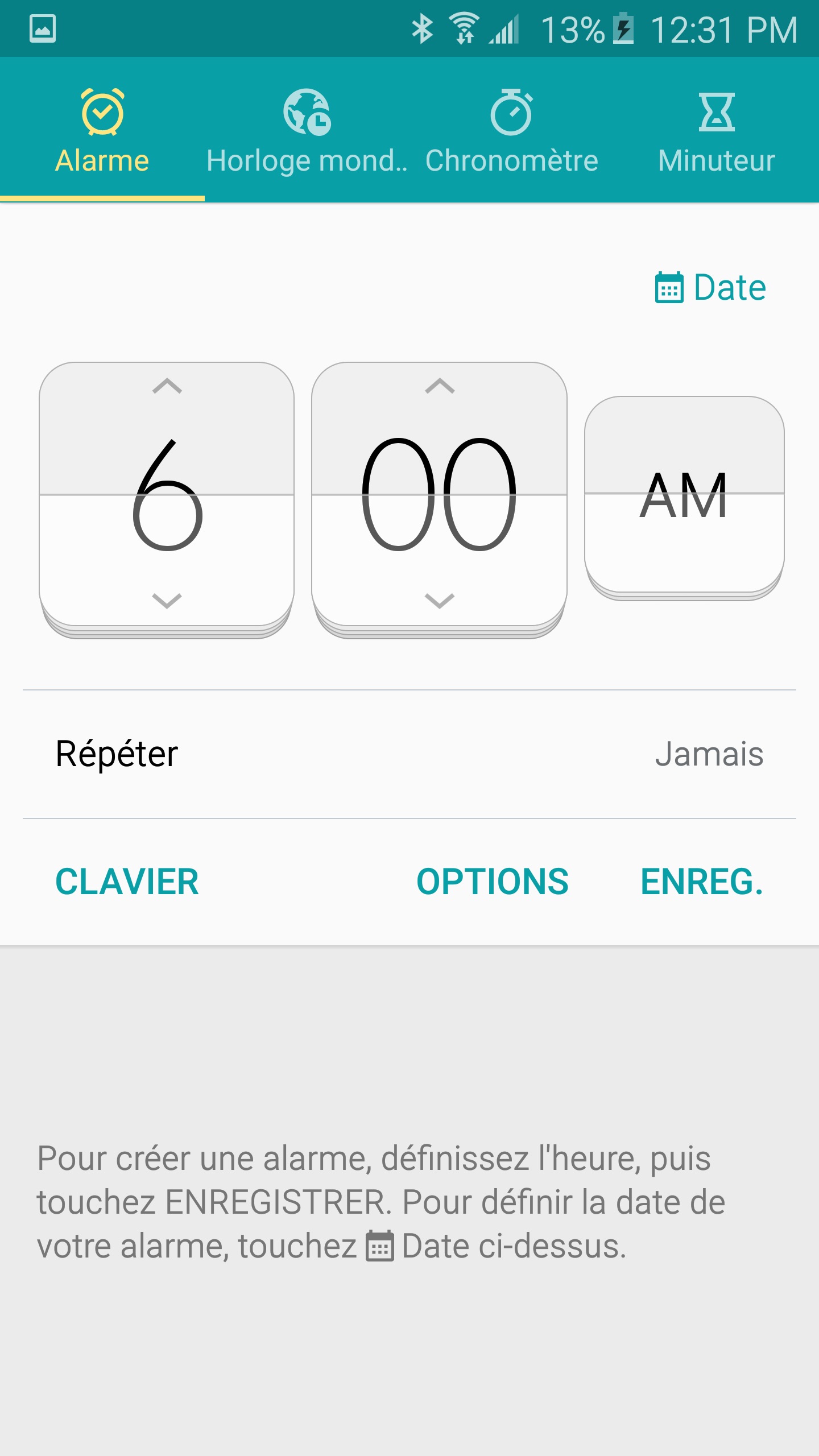Viewport: 819px width, 1456px height.
Task: Toggle AM to PM
Action: [684, 495]
